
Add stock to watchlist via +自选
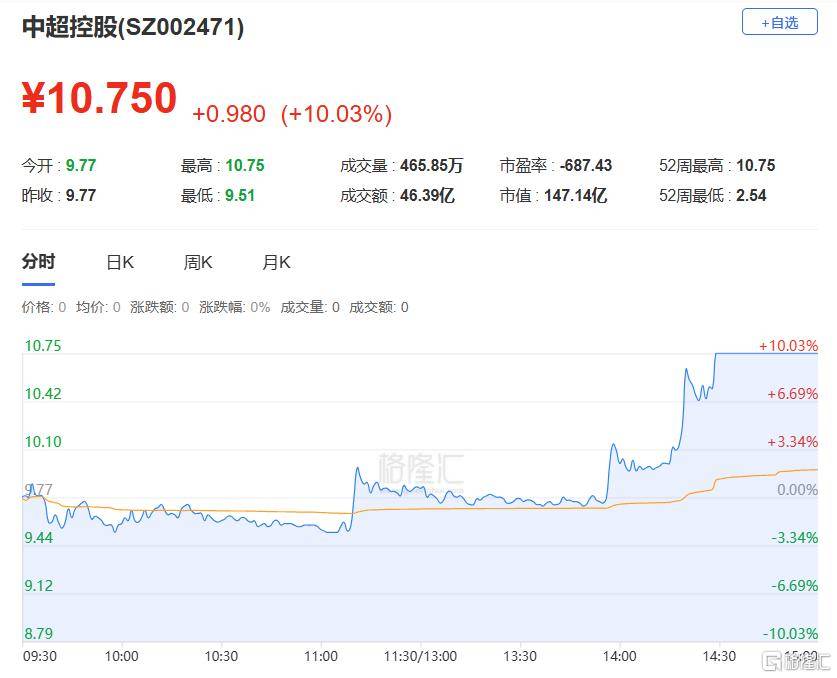pos(779,22)
